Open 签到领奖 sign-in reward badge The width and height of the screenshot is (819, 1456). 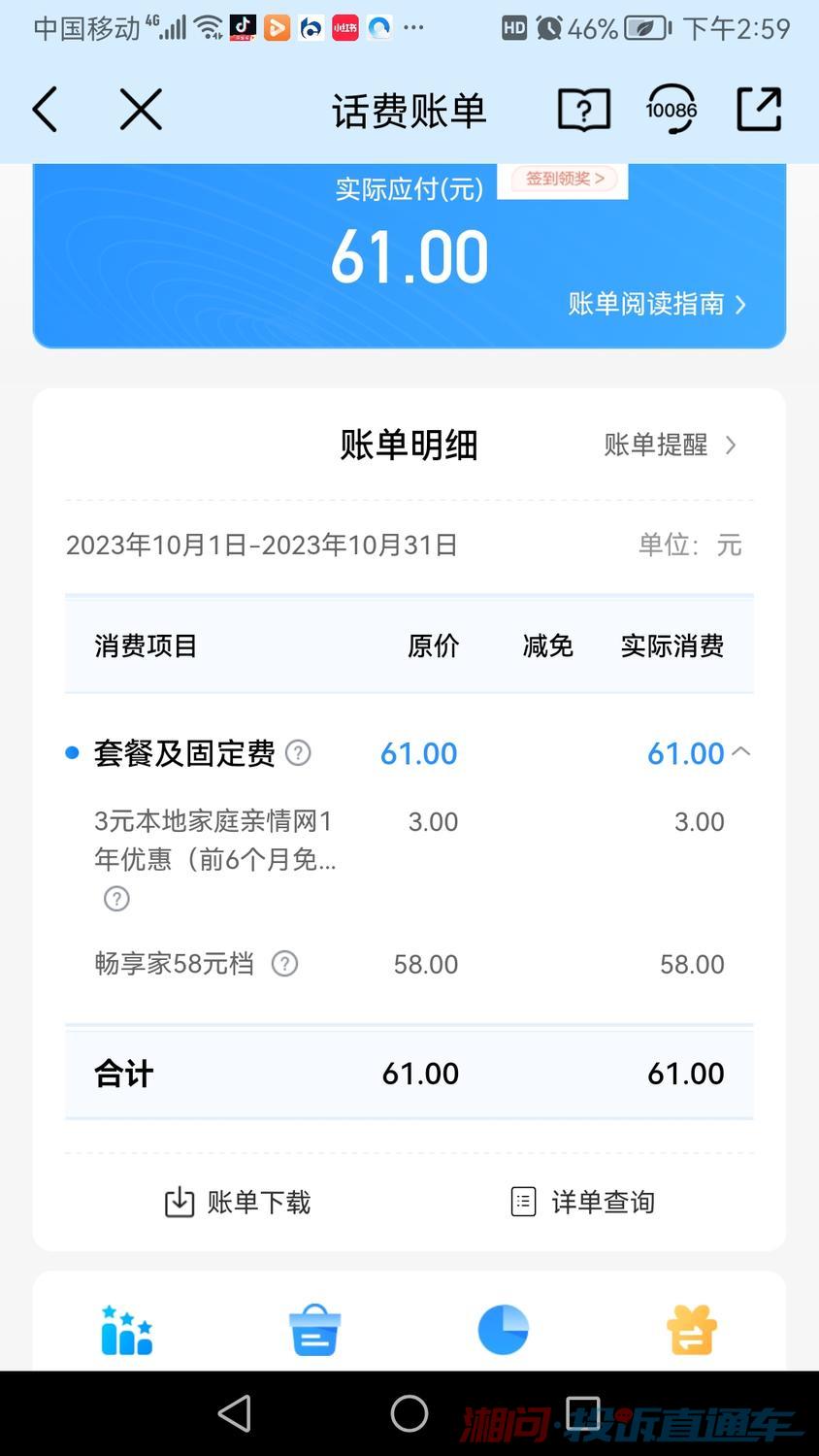(564, 179)
